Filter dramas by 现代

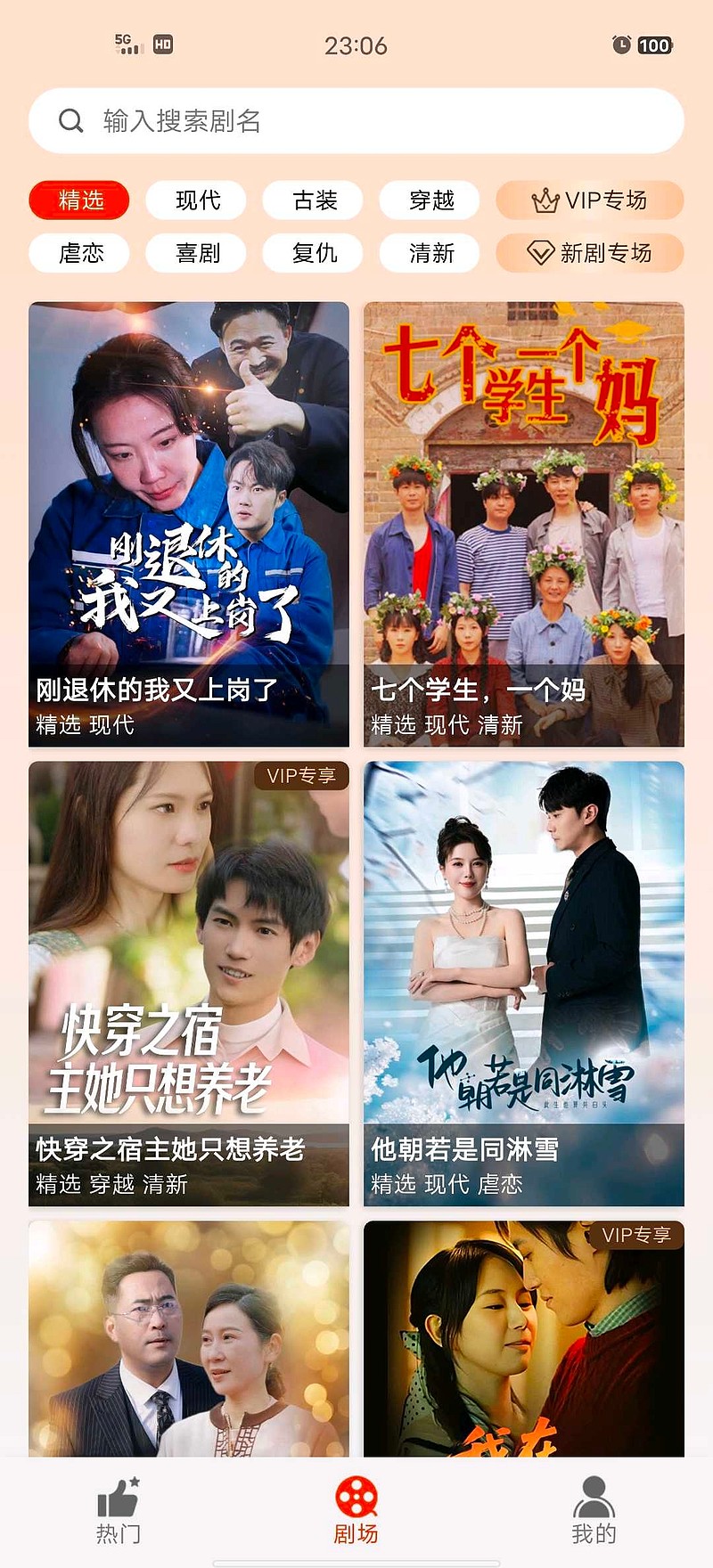coord(197,200)
